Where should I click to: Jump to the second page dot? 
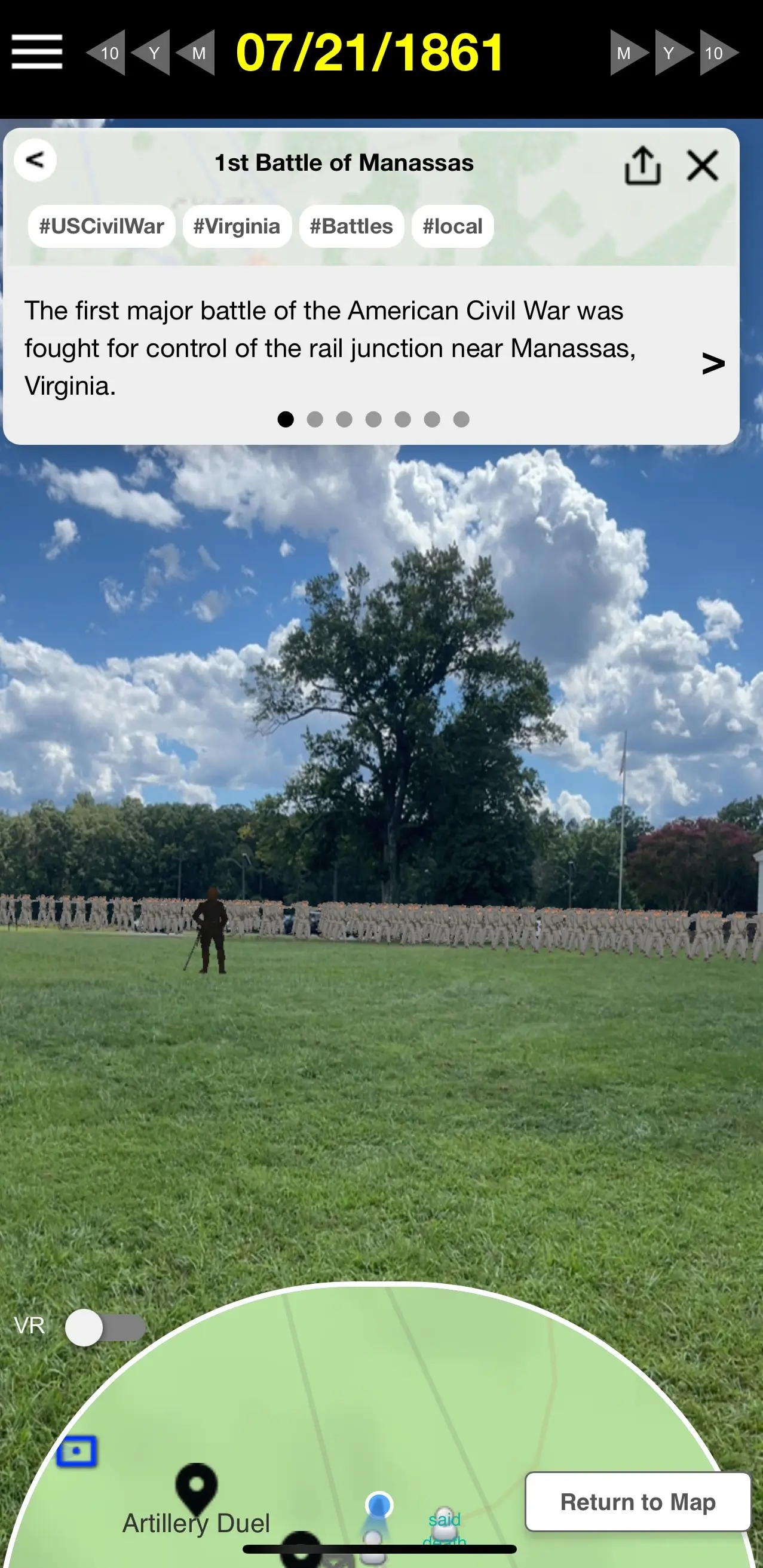315,419
